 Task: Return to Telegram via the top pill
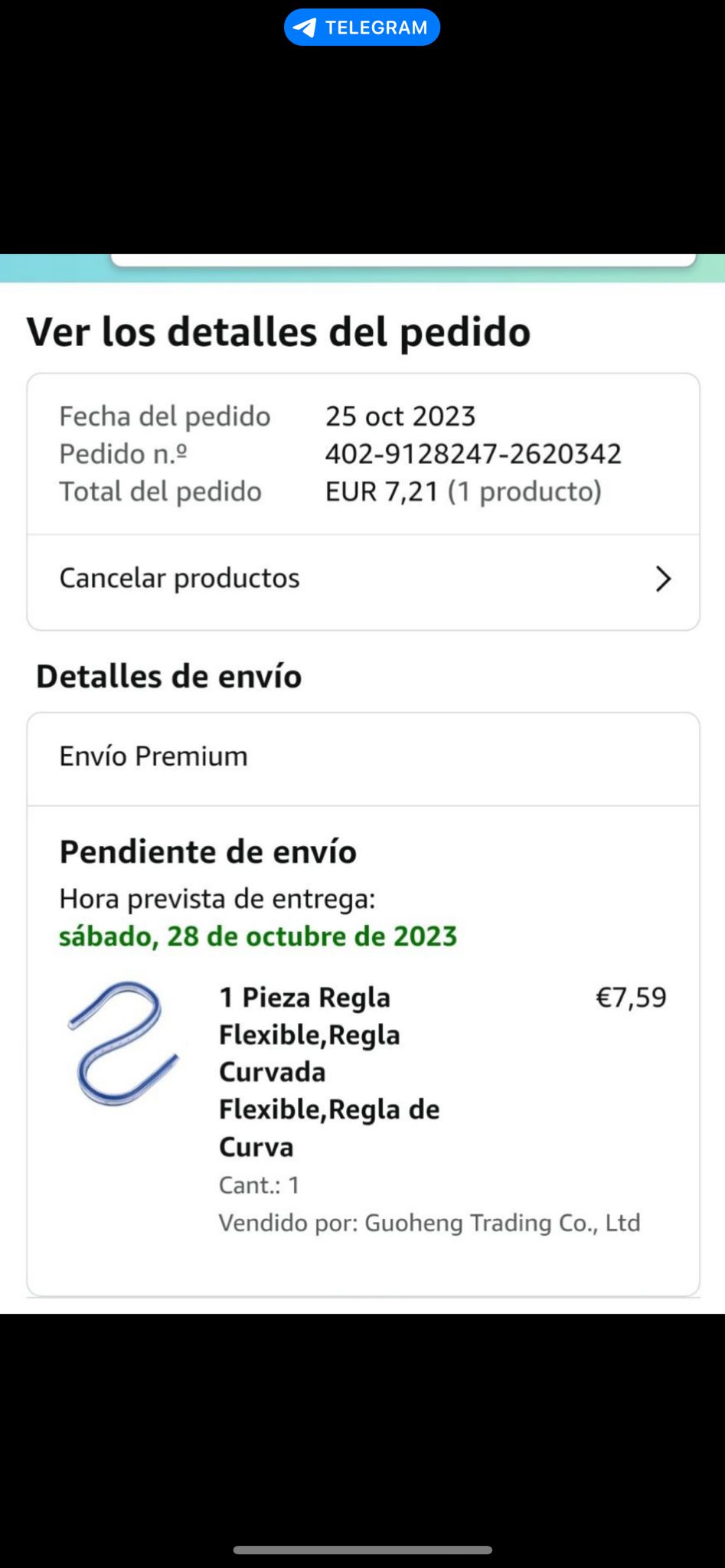362,28
